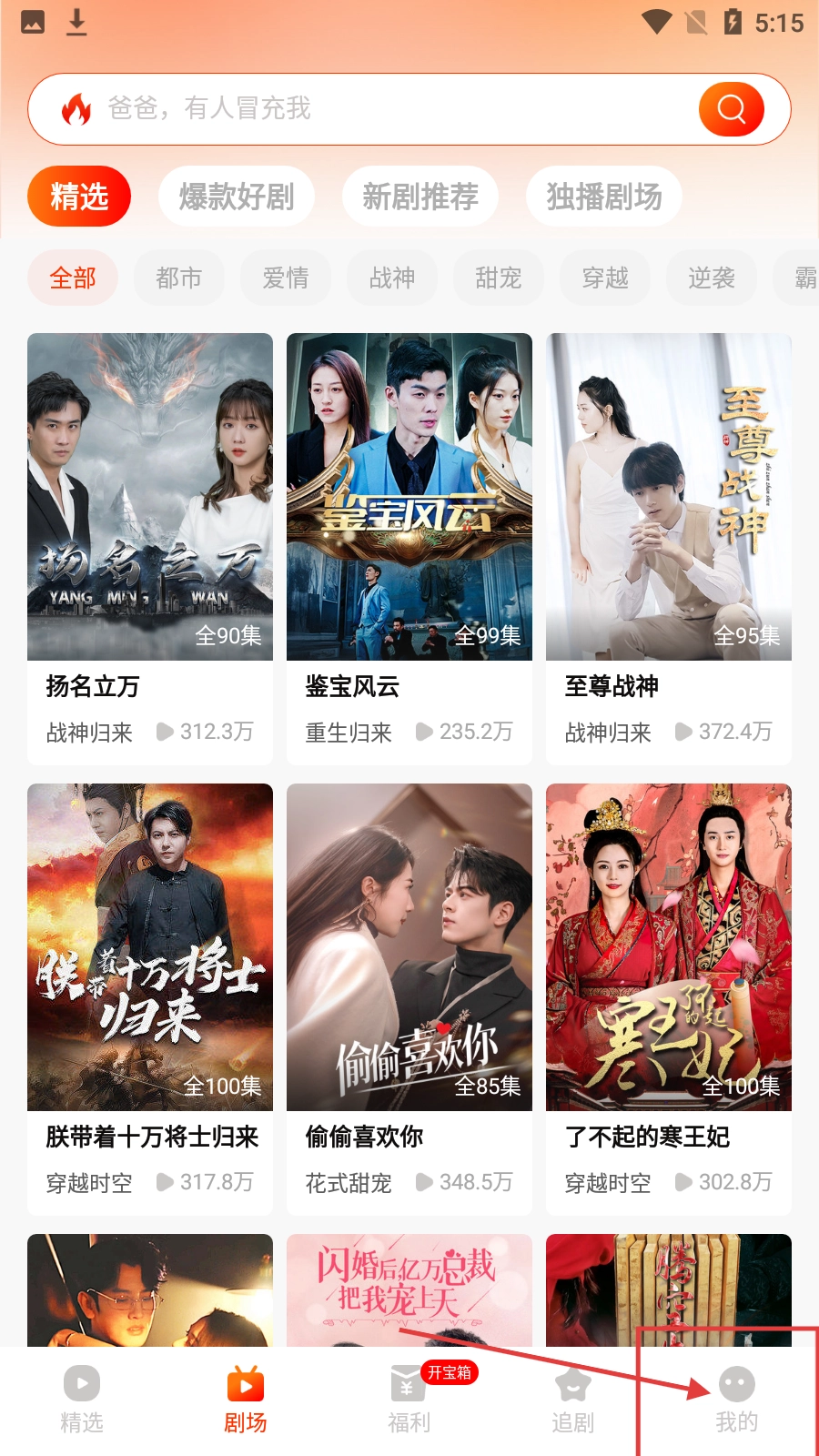Choose the 战神 genre chip

point(392,278)
